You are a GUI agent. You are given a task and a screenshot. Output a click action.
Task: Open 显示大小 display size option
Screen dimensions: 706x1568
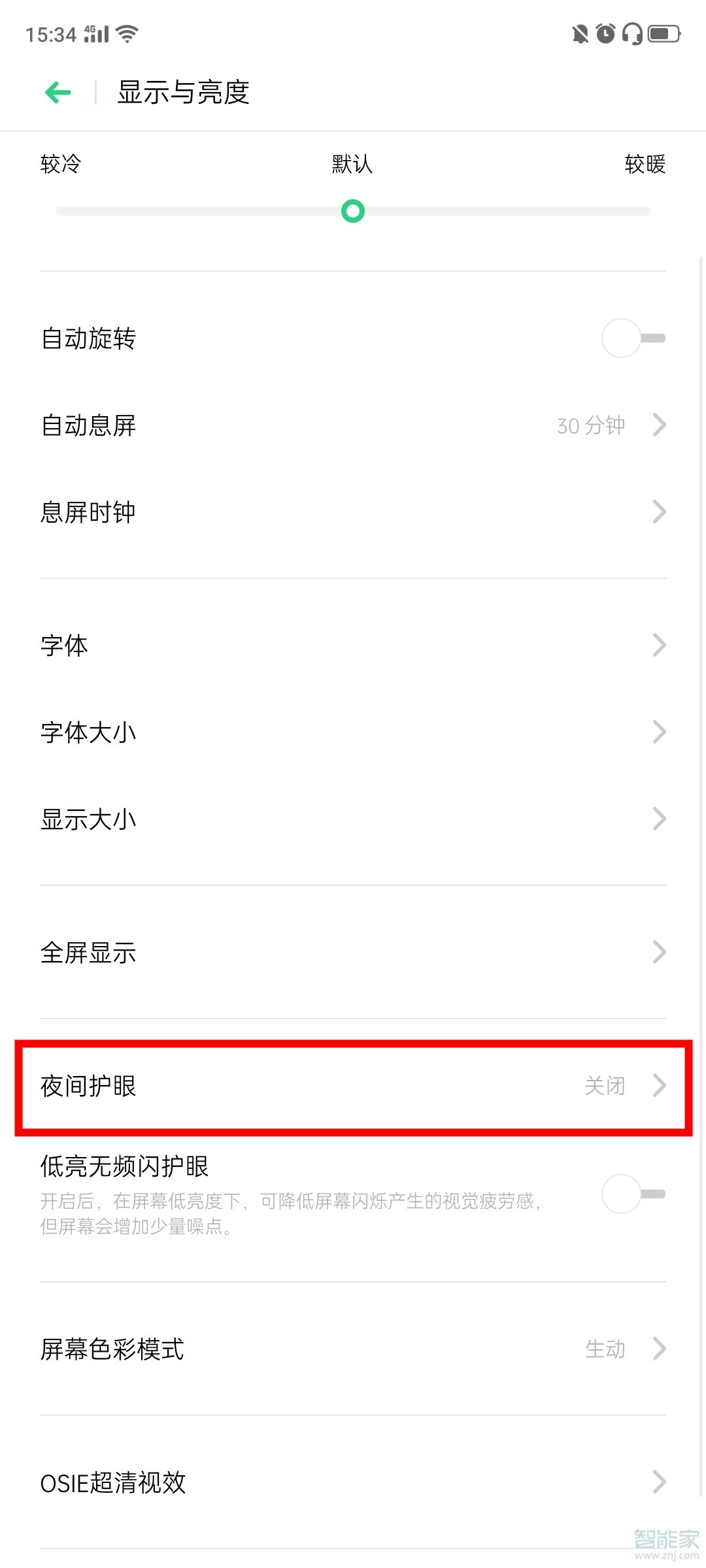[353, 819]
